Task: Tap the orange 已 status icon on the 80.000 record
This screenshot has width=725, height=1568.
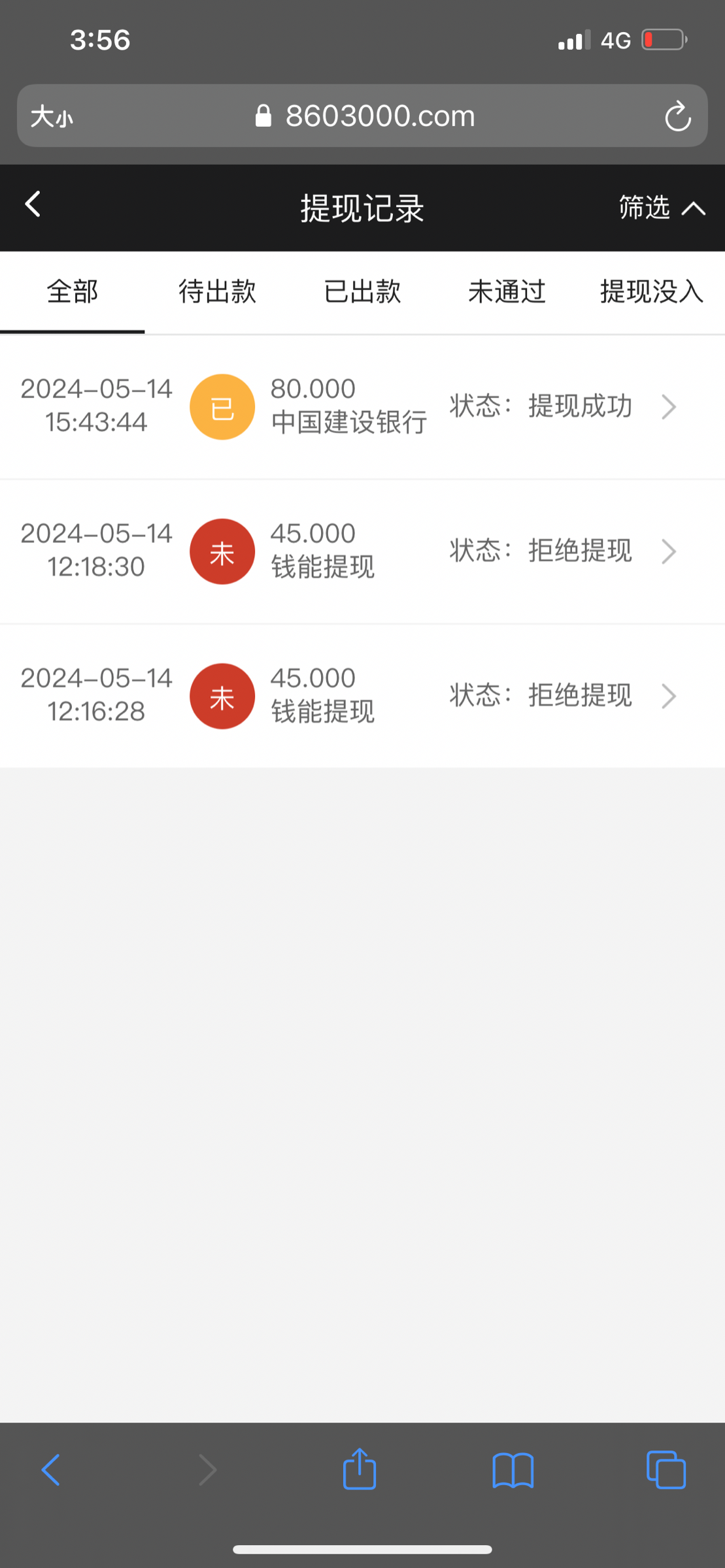Action: pyautogui.click(x=222, y=406)
